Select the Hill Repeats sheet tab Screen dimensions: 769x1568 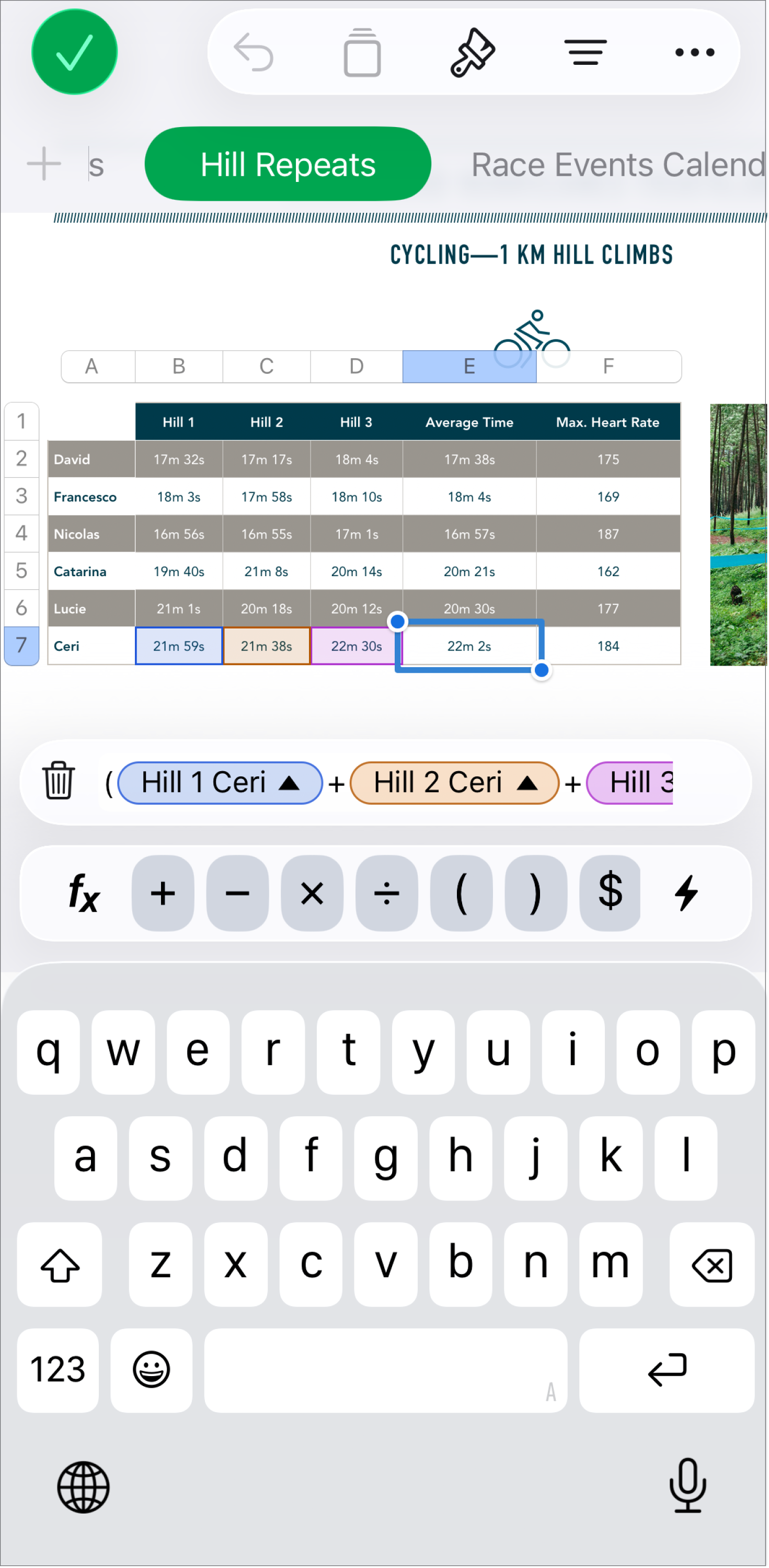288,164
